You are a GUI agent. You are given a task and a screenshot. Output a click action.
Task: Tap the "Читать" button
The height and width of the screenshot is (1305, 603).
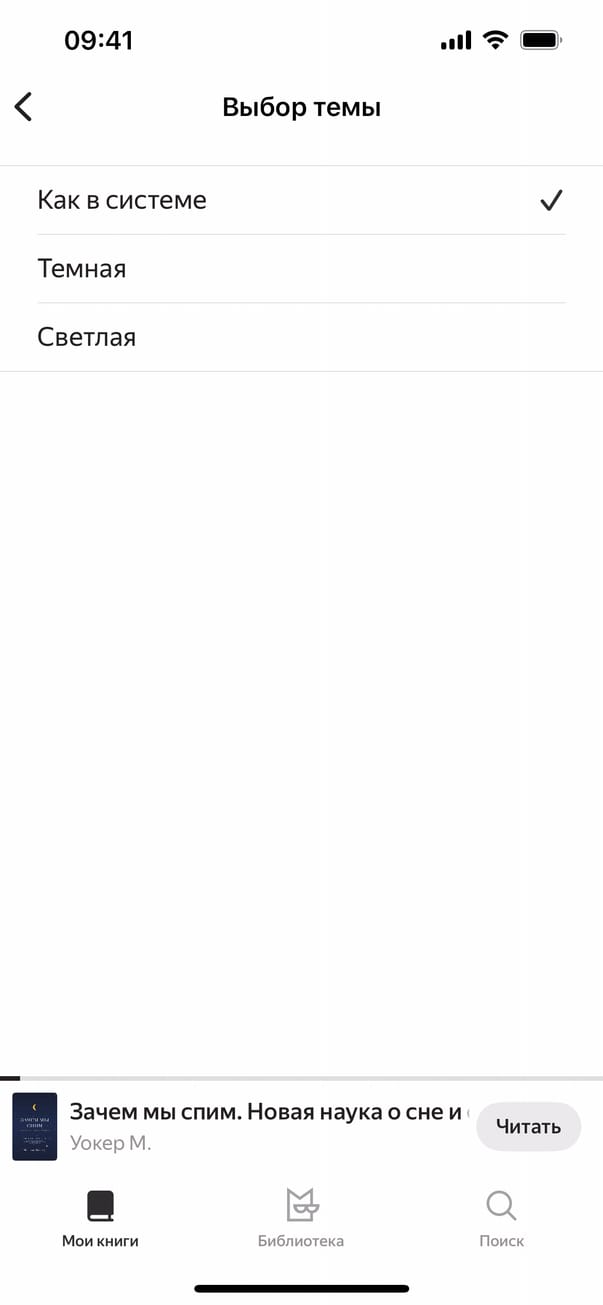point(528,1127)
